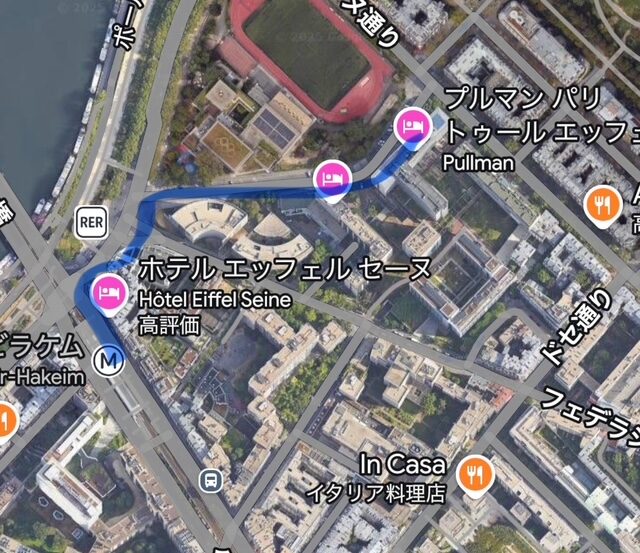The height and width of the screenshot is (553, 640).
Task: Open the RER station marker
Action: [x=90, y=221]
